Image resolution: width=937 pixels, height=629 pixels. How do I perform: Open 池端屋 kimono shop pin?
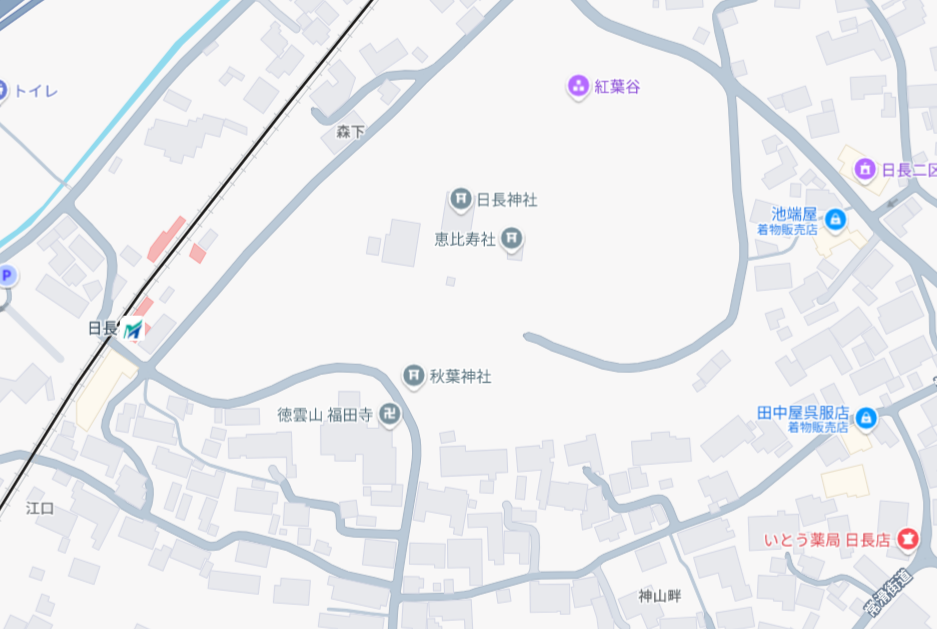(836, 219)
